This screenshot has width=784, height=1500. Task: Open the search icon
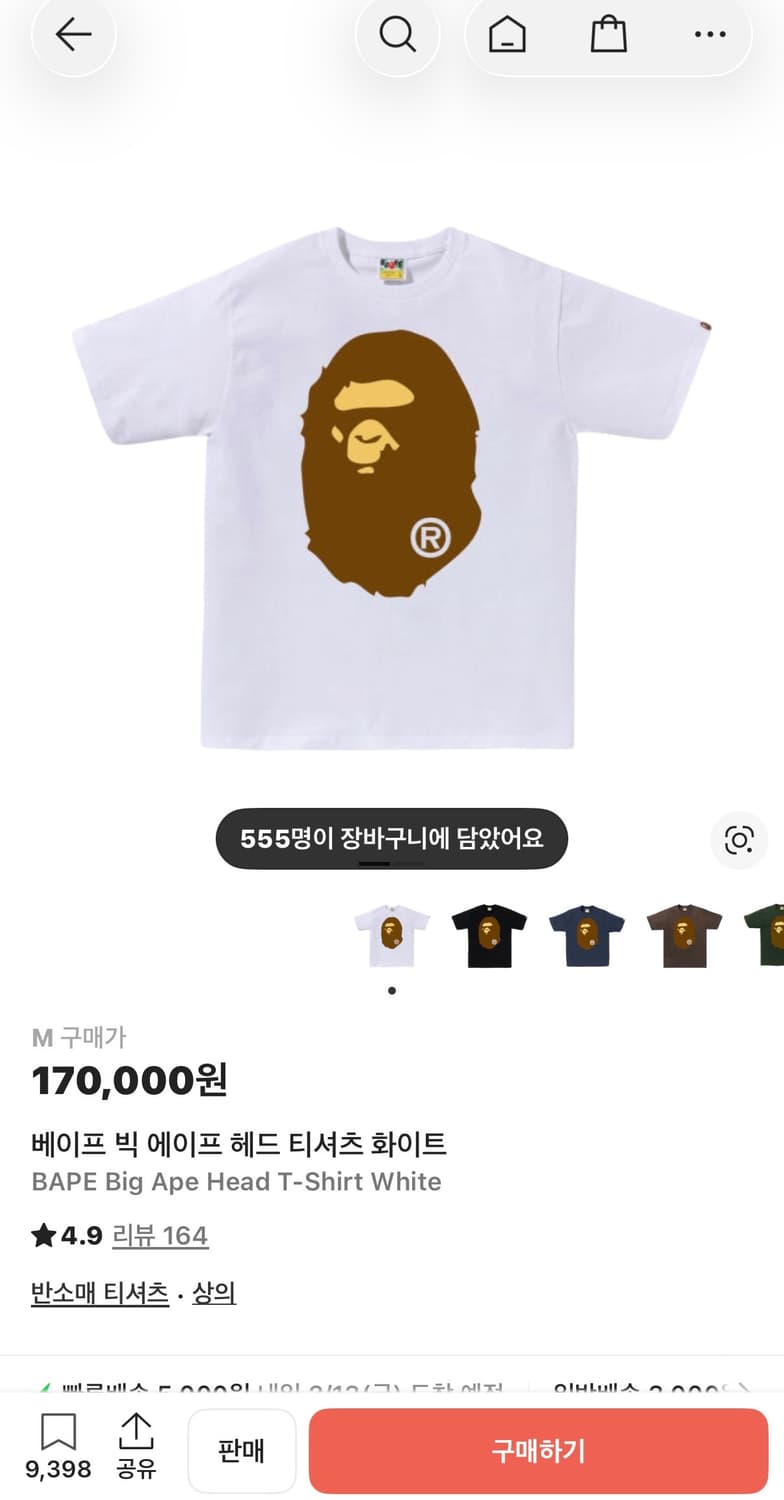(x=398, y=35)
